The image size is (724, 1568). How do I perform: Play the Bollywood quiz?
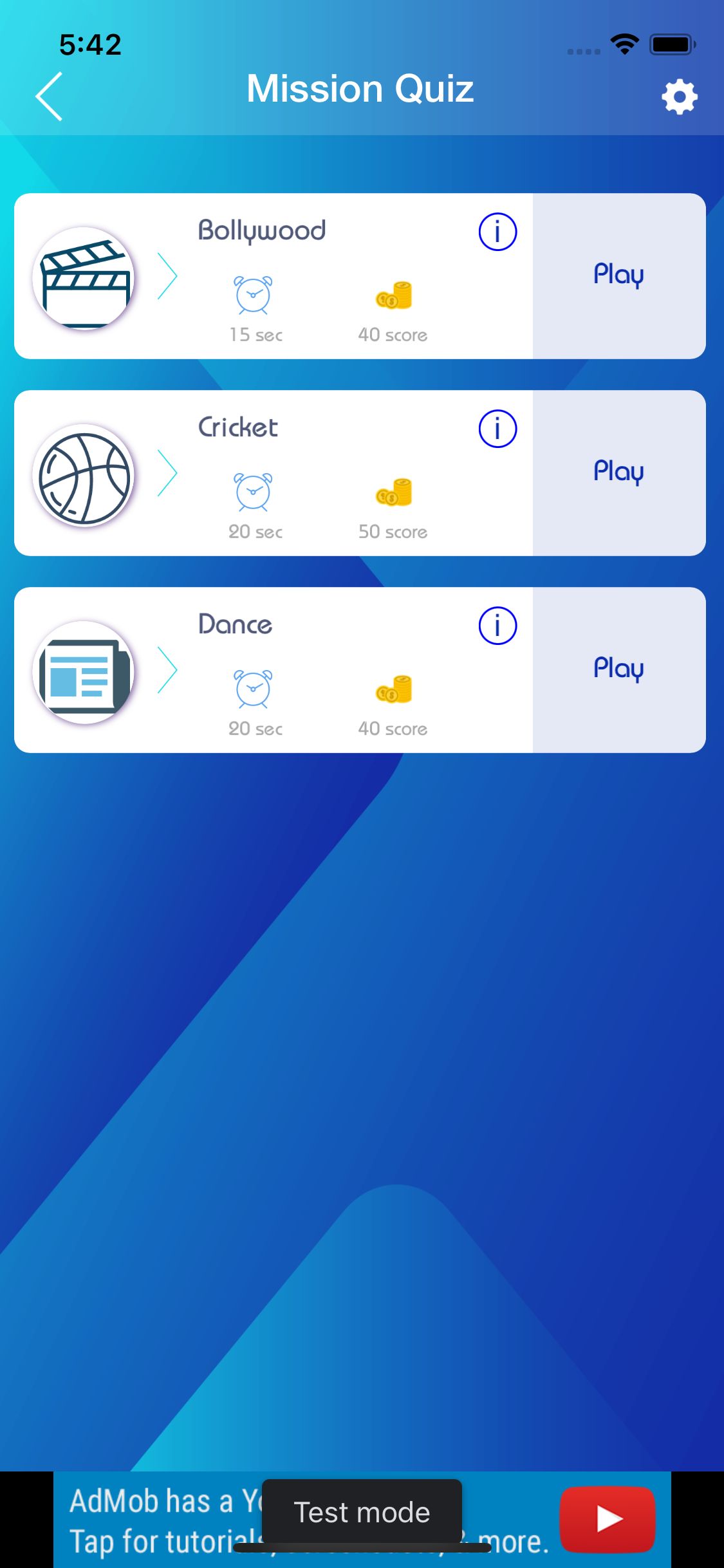click(619, 276)
